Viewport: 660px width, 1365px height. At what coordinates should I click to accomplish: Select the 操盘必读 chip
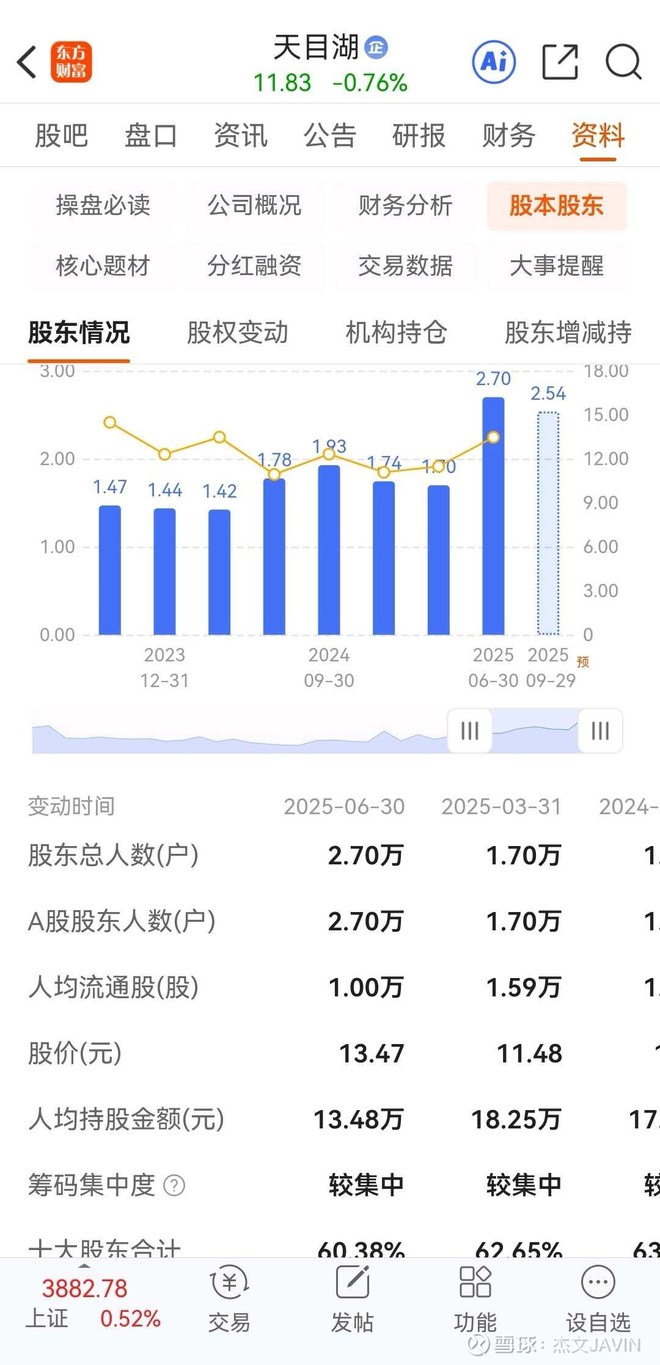pyautogui.click(x=103, y=206)
